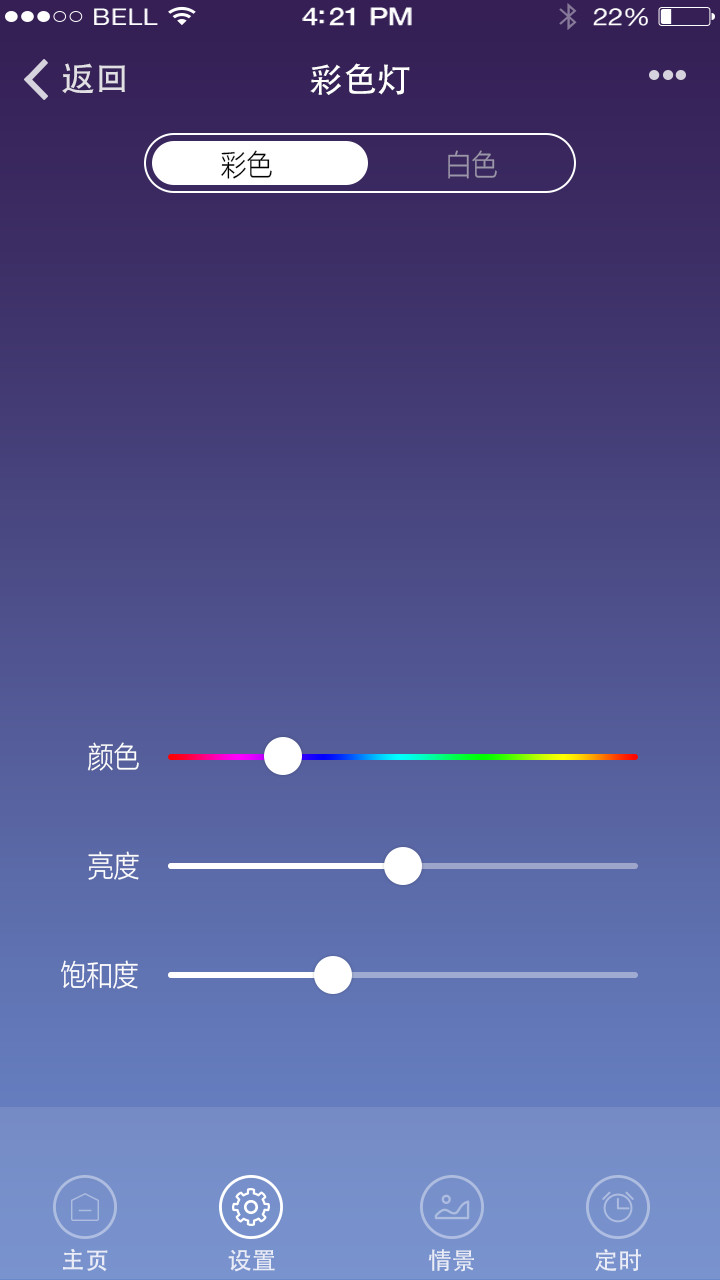The height and width of the screenshot is (1280, 720).
Task: Select the 彩色 segment
Action: tap(260, 164)
